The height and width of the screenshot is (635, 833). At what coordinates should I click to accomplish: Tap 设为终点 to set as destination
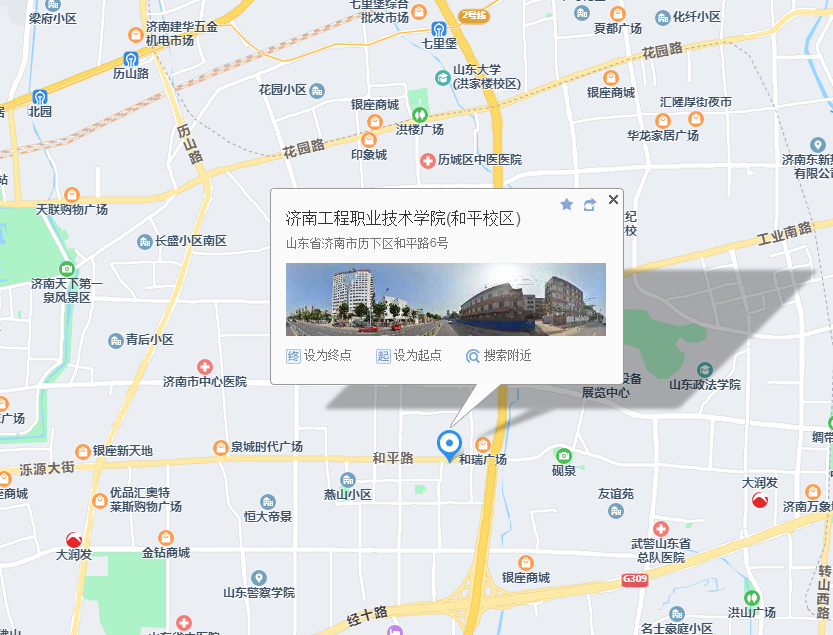pyautogui.click(x=319, y=355)
